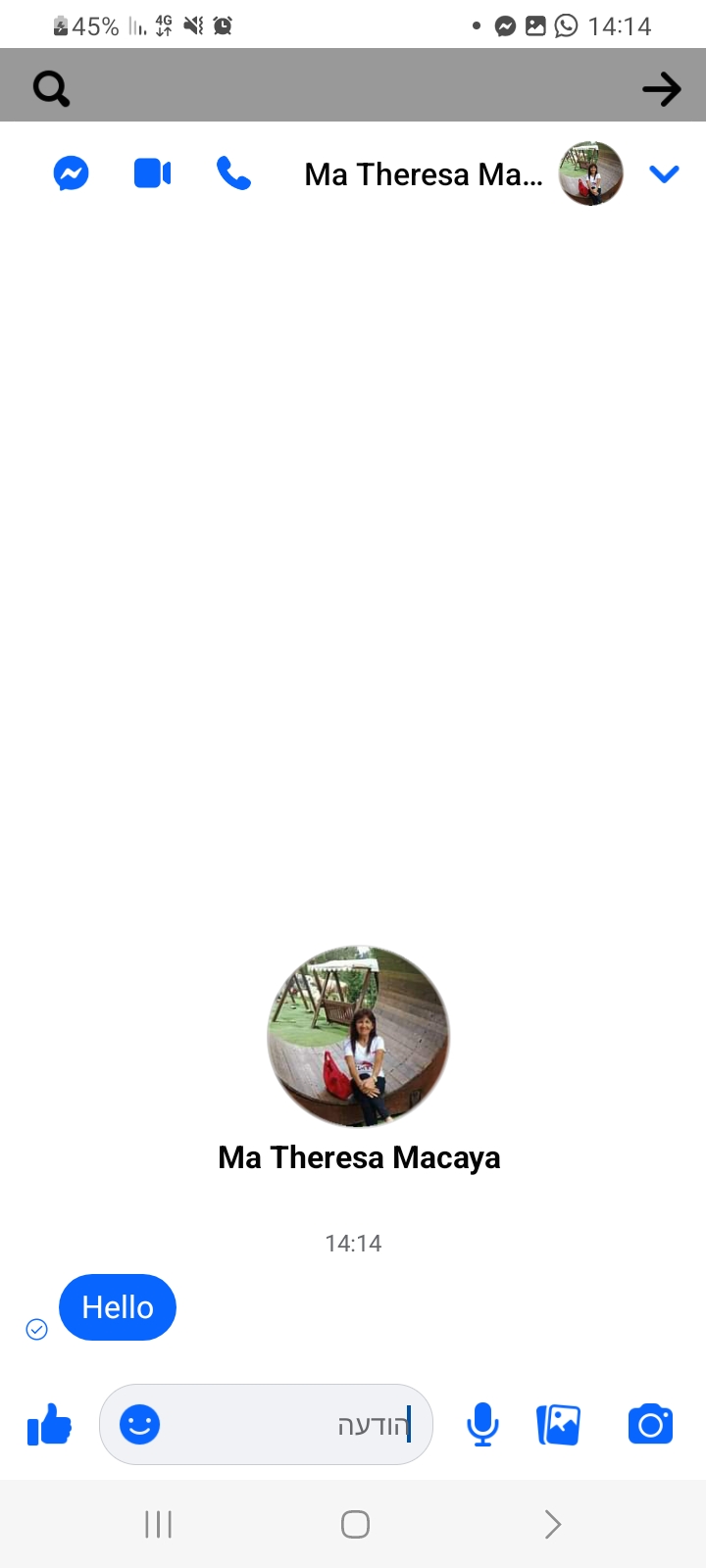Viewport: 706px width, 1568px height.
Task: Go to the system home screen
Action: click(x=355, y=1524)
